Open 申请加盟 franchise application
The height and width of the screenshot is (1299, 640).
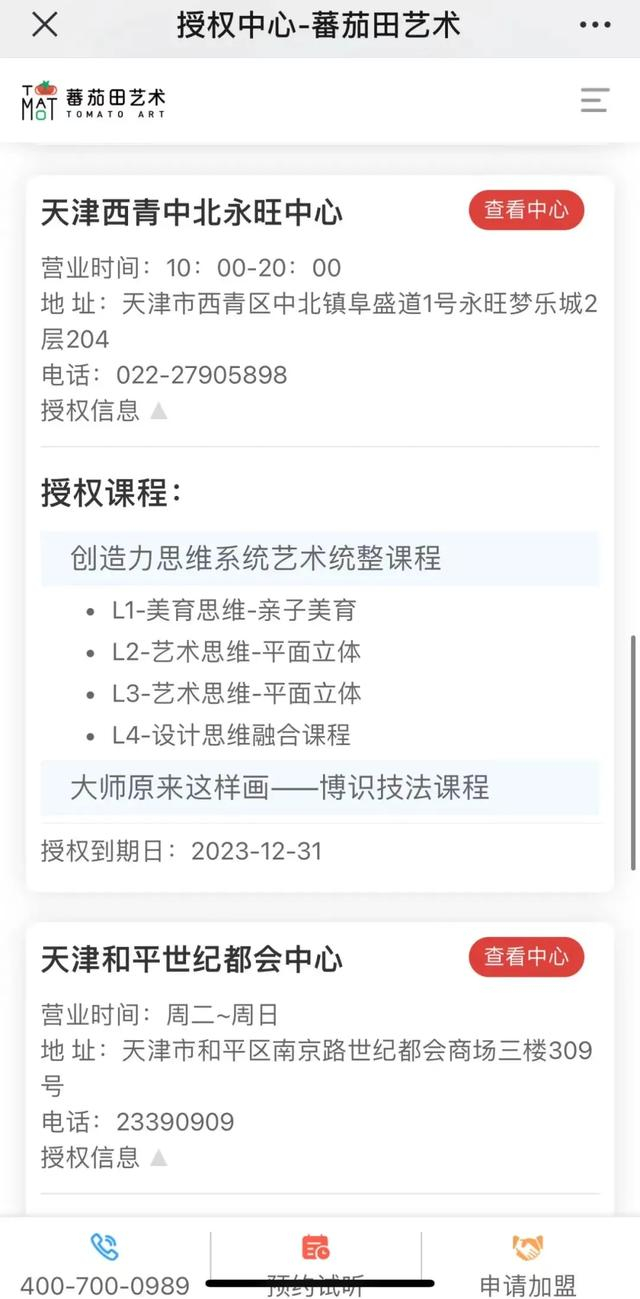[x=528, y=1264]
